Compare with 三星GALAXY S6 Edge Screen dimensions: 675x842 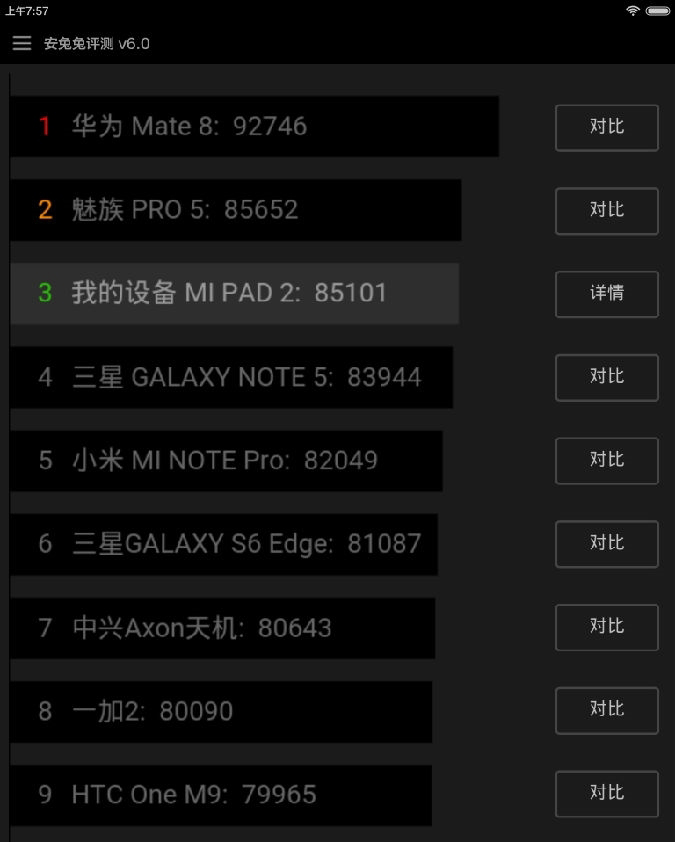606,543
